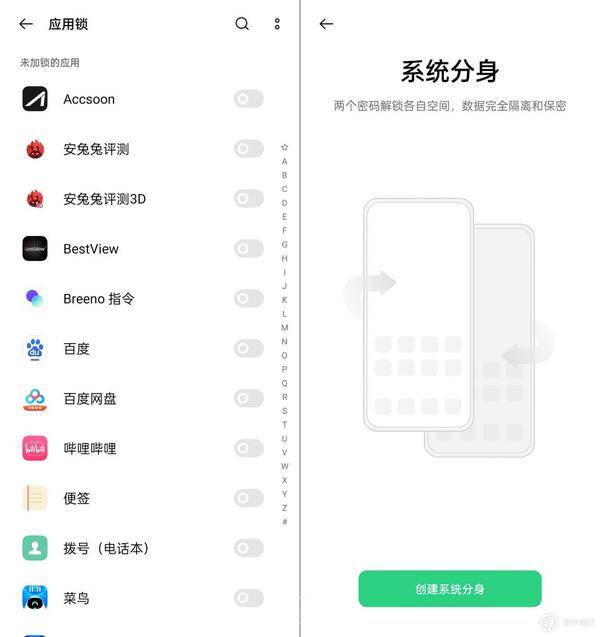
Task: Open the 应用锁 overflow menu
Action: tap(277, 24)
